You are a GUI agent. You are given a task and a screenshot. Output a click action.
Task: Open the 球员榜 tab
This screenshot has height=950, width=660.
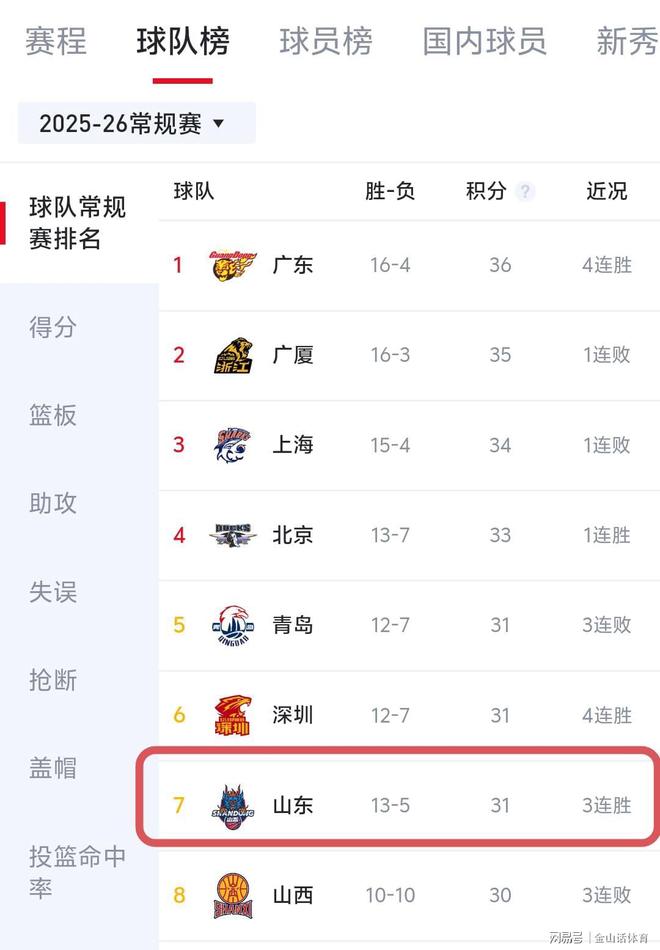pos(326,41)
